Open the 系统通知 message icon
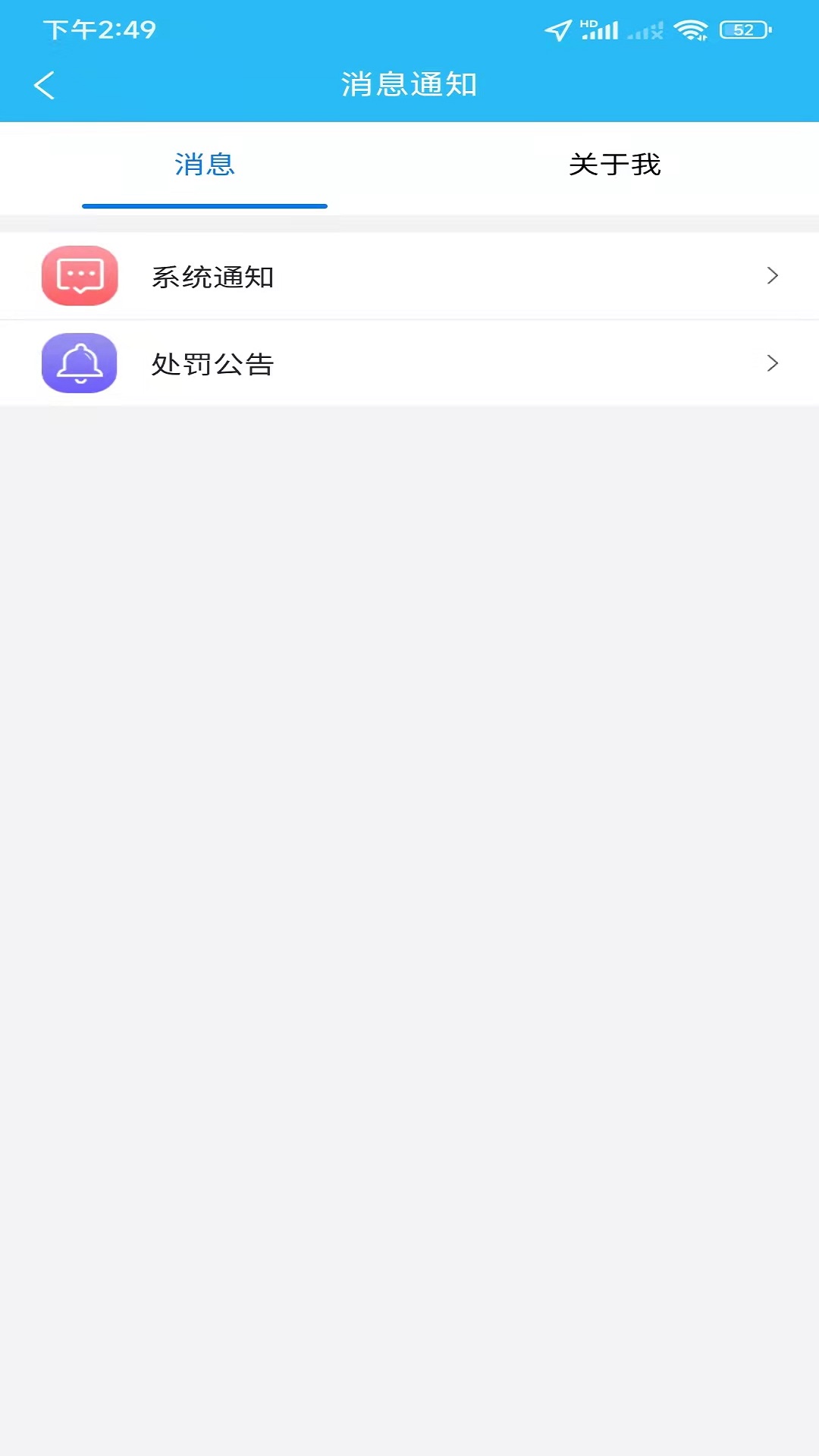819x1456 pixels. coord(80,275)
